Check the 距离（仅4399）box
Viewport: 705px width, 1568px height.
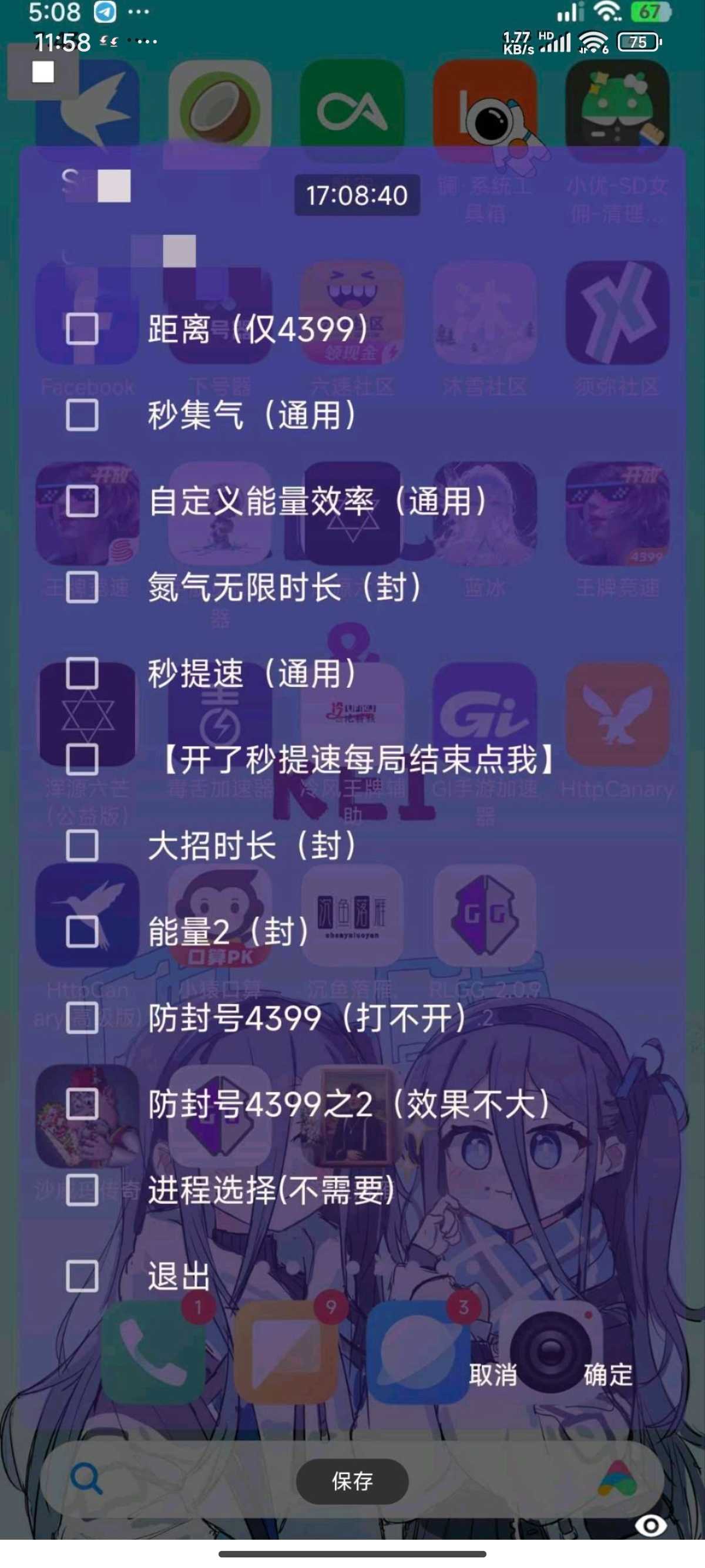point(82,329)
